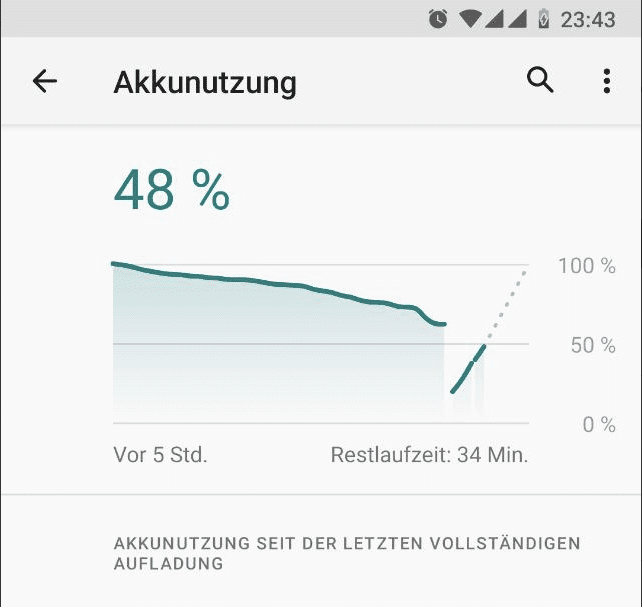Open the three-dot overflow menu
This screenshot has width=642, height=607.
click(606, 82)
